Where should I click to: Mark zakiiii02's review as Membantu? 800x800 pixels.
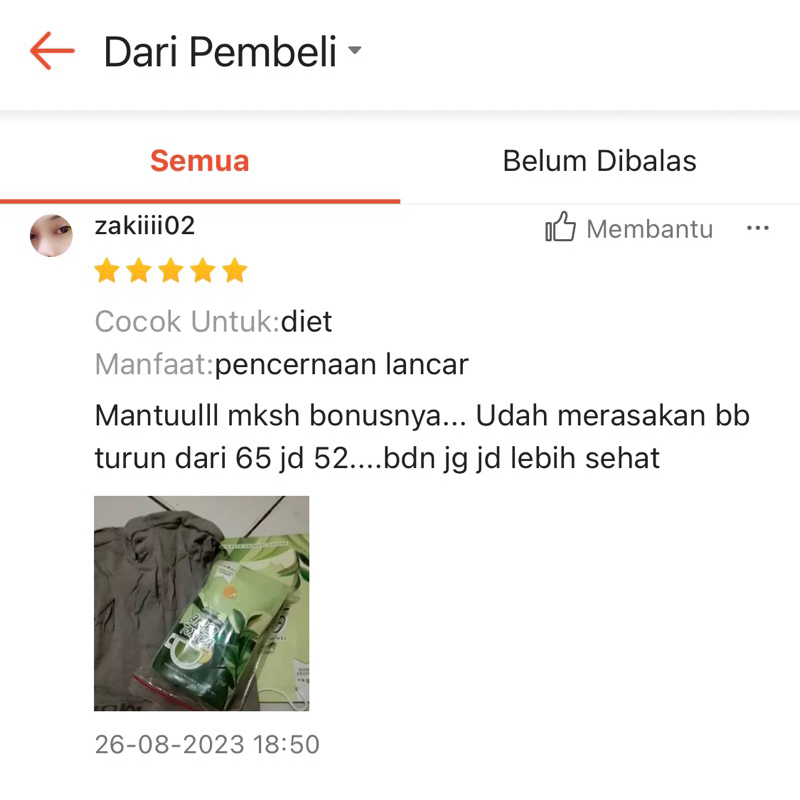tap(629, 229)
